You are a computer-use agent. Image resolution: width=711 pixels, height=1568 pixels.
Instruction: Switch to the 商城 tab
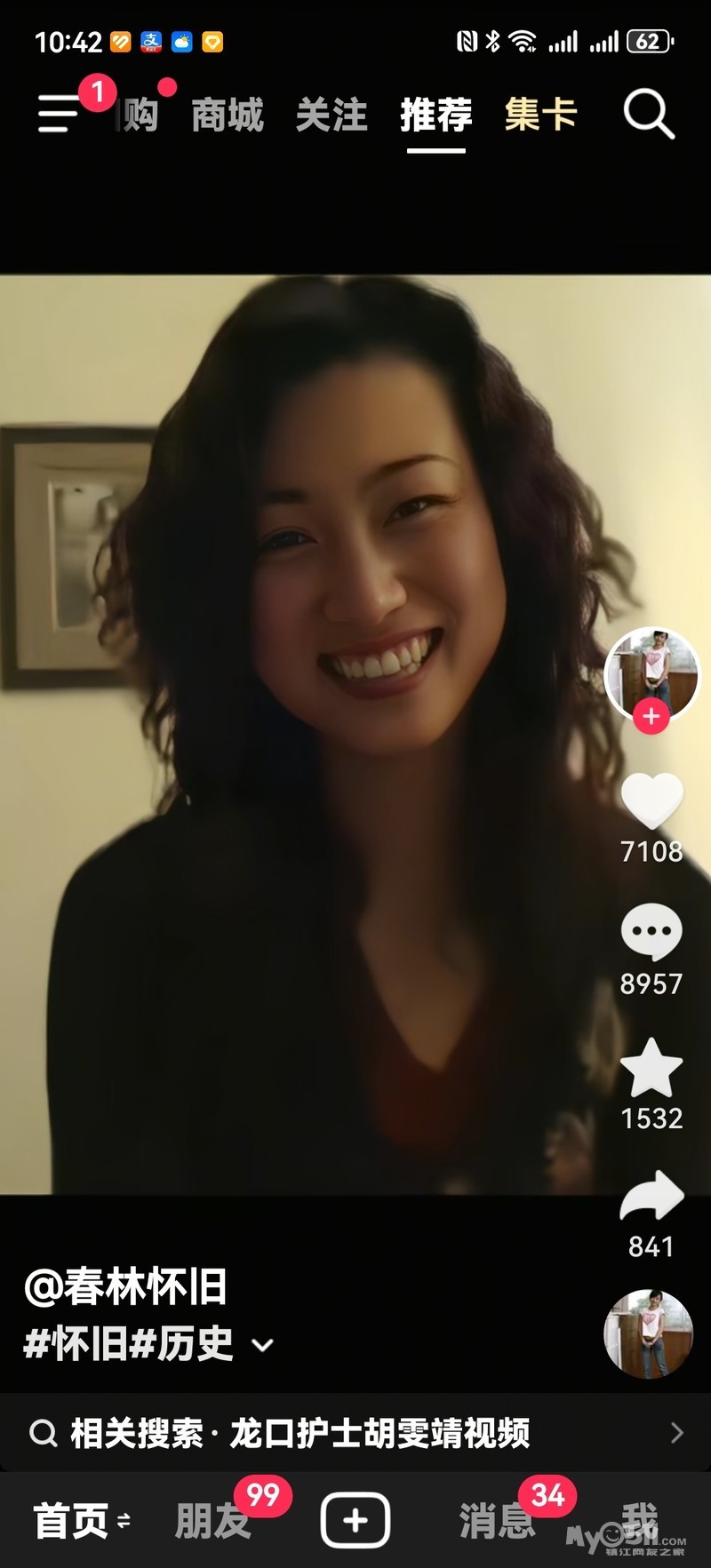click(x=228, y=115)
